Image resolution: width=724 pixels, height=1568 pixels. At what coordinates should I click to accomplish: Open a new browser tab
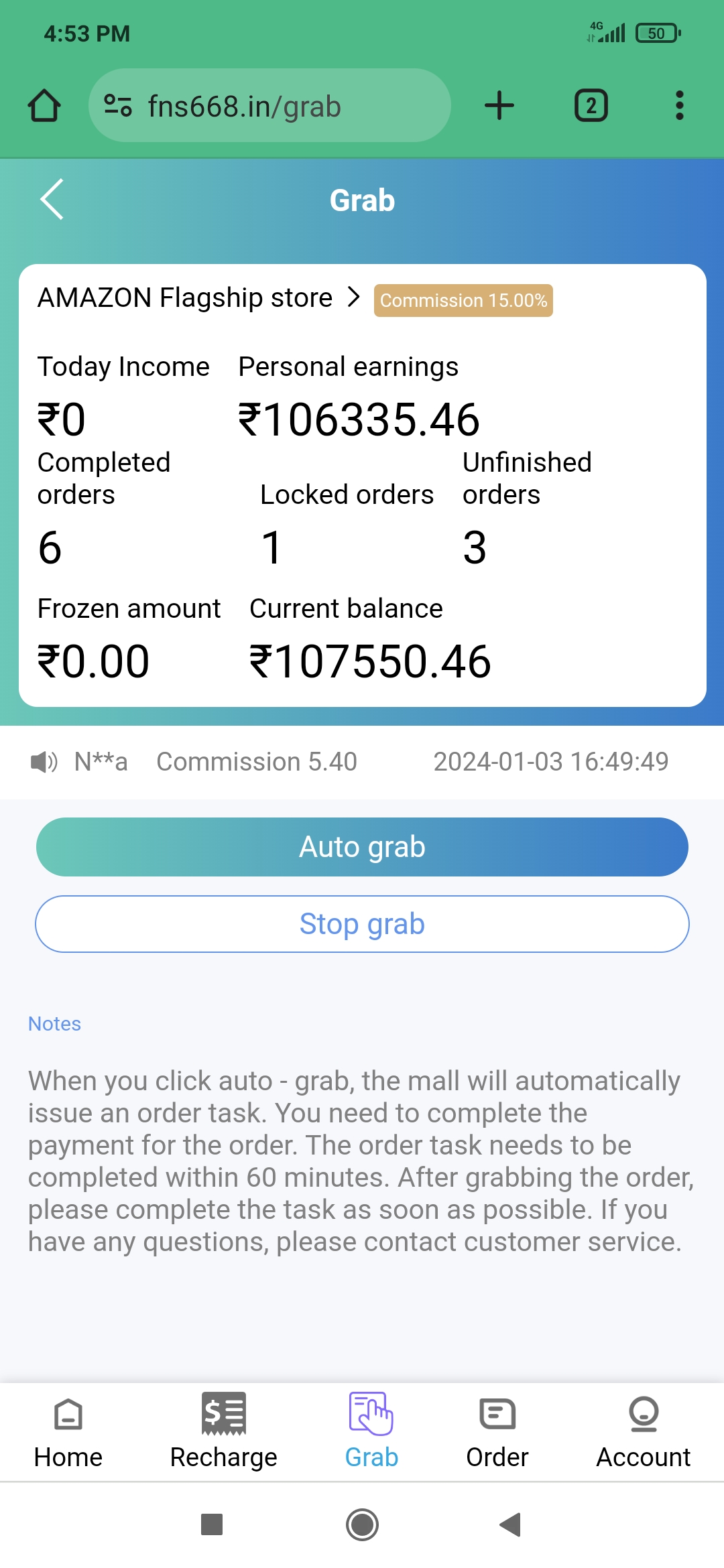499,106
